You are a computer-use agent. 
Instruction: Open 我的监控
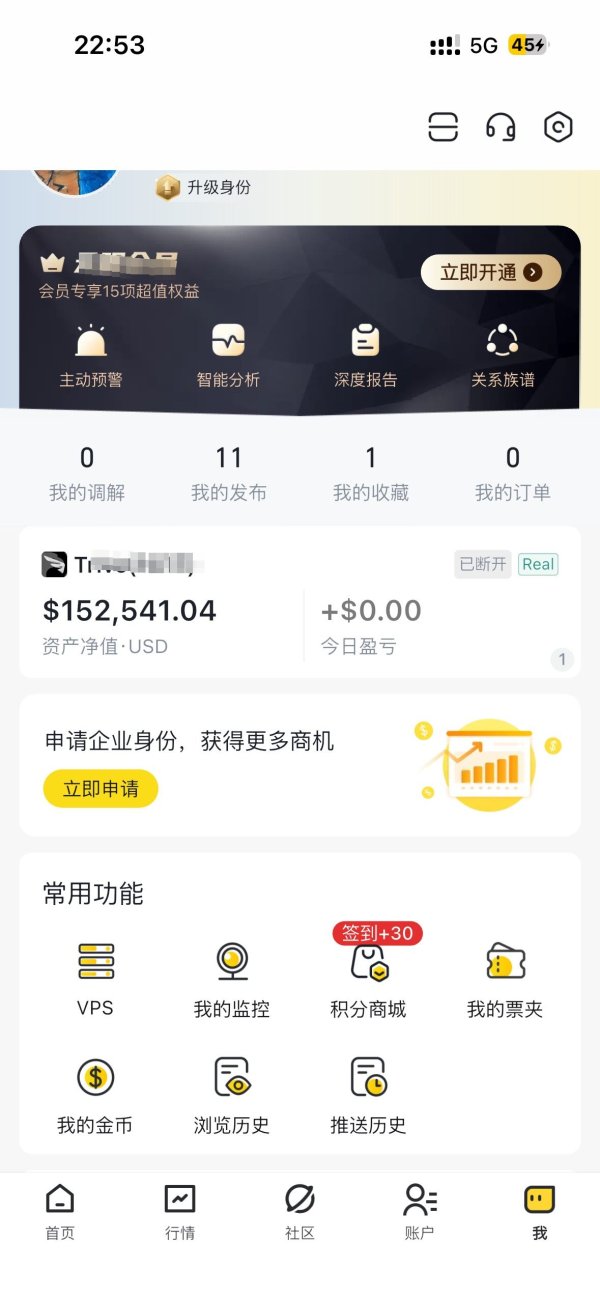pos(232,978)
